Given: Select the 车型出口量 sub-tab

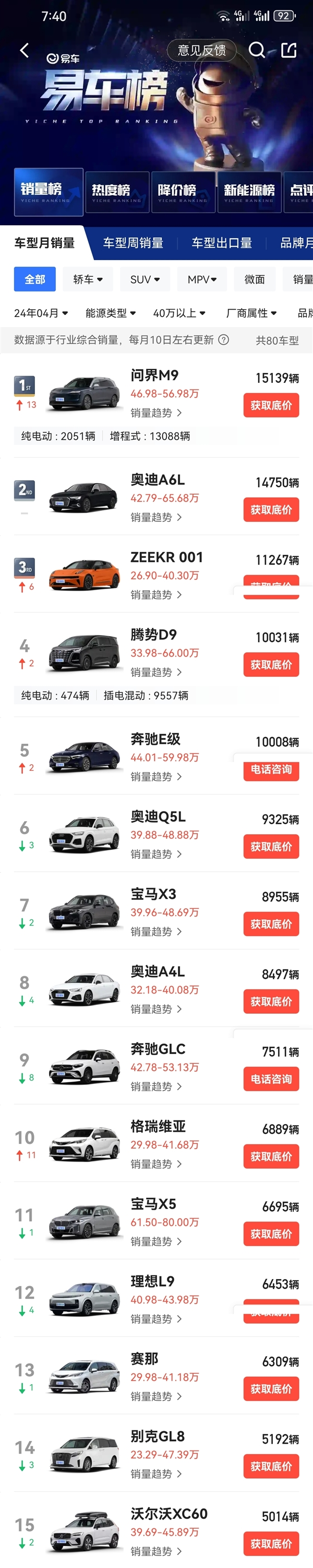Looking at the screenshot, I should (x=222, y=243).
